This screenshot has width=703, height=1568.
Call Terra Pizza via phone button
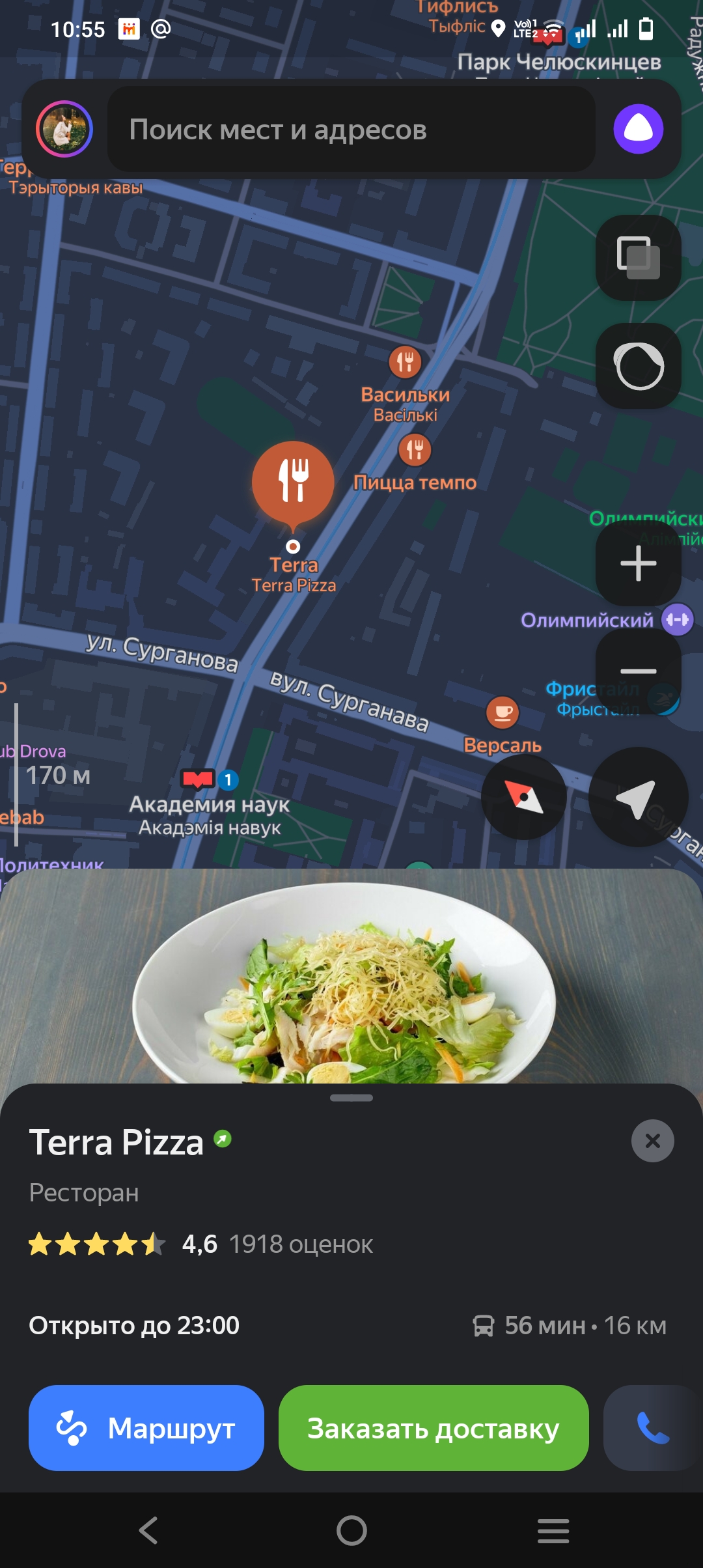(653, 1427)
